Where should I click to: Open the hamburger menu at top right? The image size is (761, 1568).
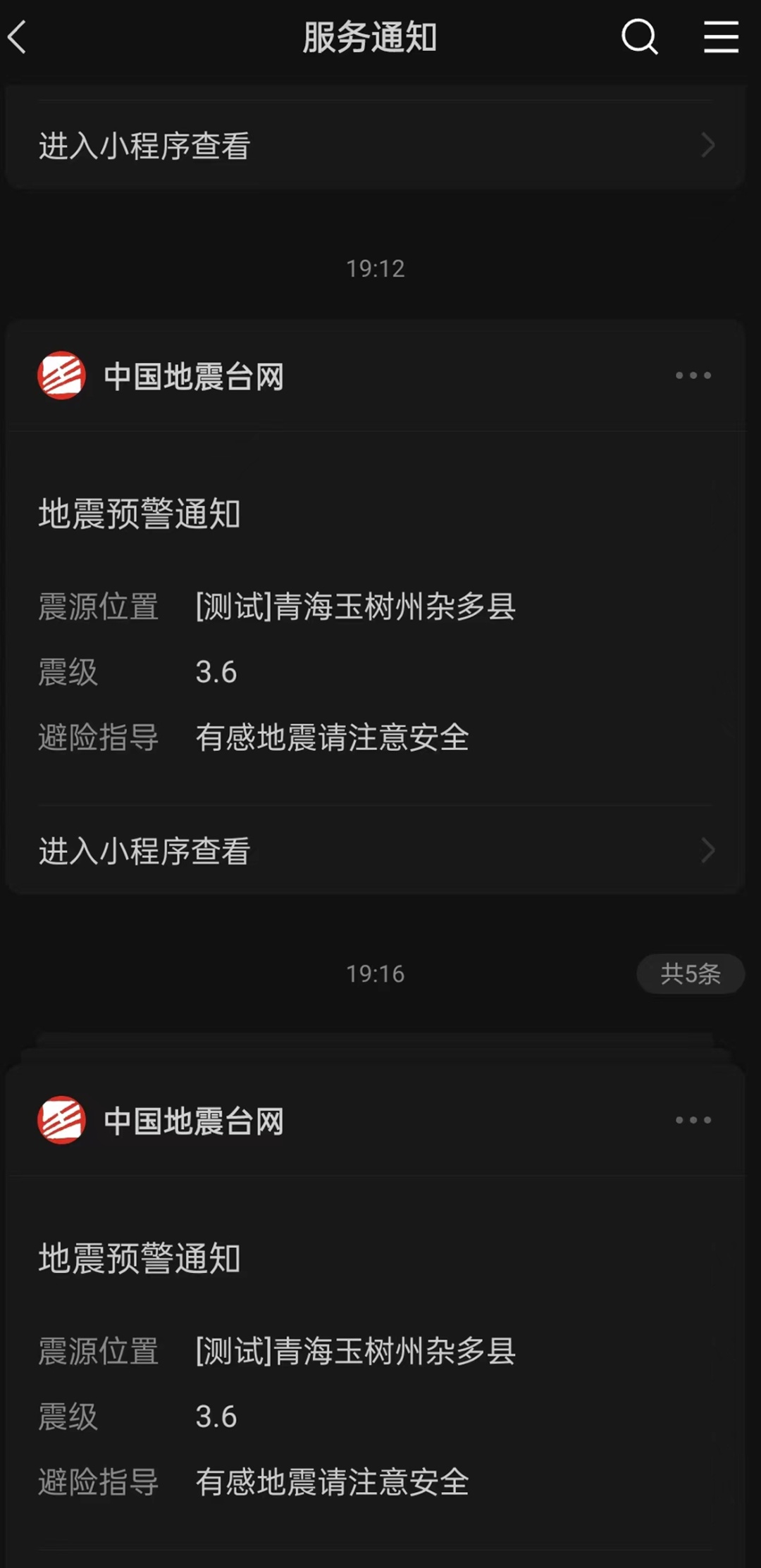tap(720, 37)
